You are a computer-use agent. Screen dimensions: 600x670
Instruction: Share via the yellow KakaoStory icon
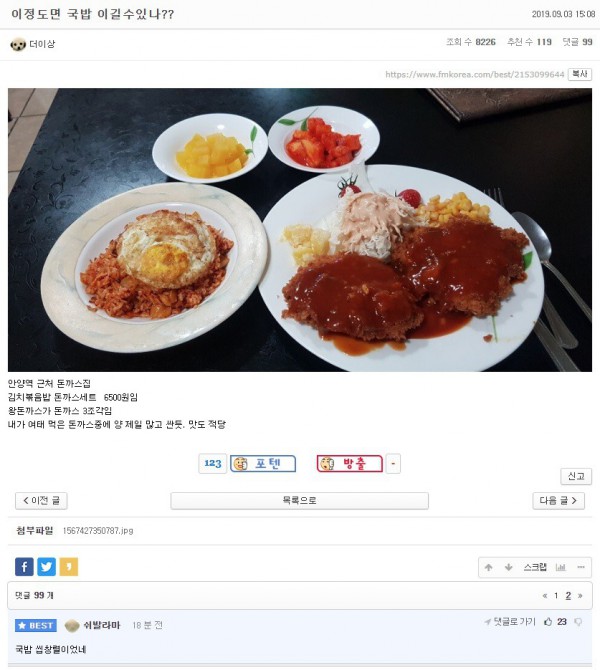[x=69, y=567]
